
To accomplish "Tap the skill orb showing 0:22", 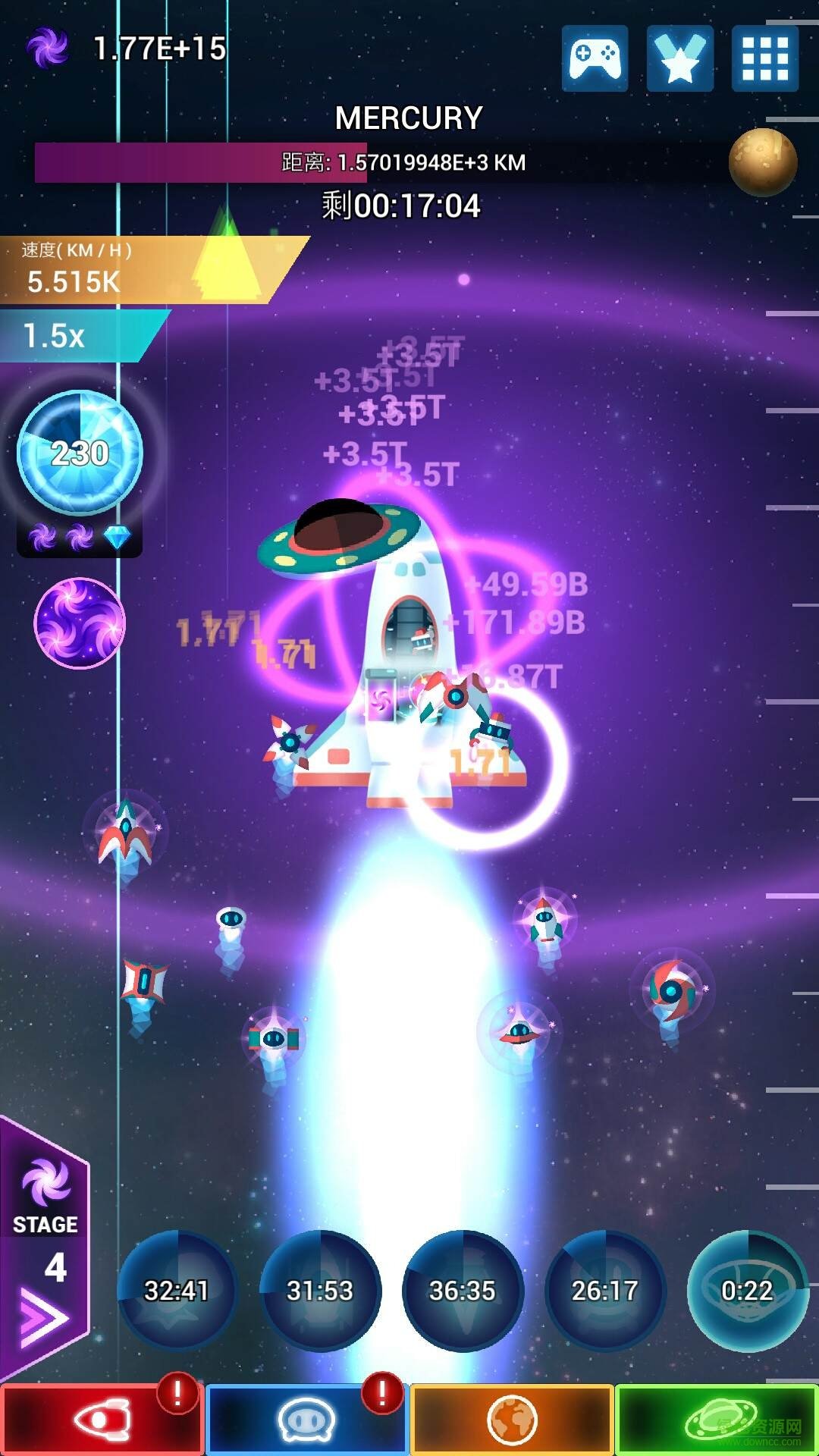I will (747, 1291).
